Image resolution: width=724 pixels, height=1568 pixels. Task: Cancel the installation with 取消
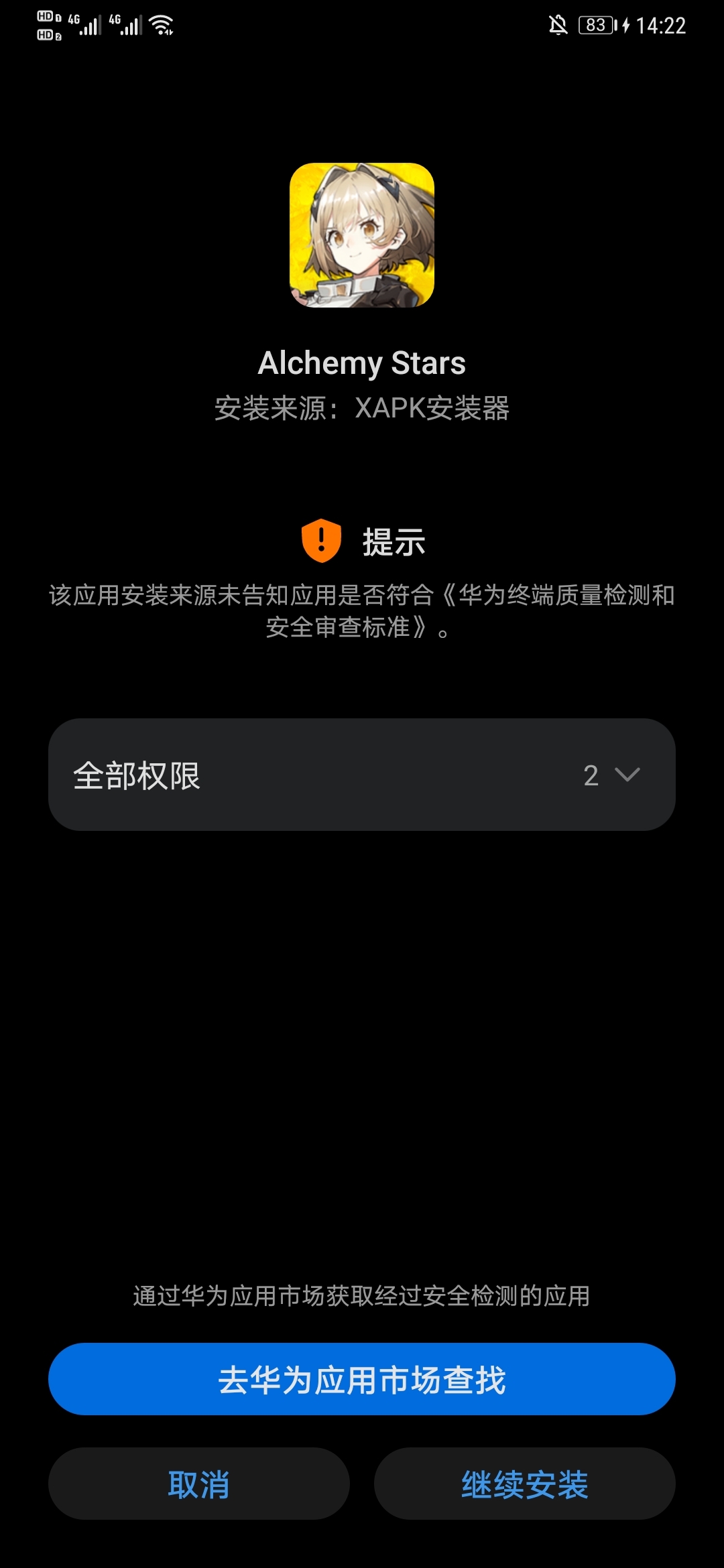[x=198, y=1484]
